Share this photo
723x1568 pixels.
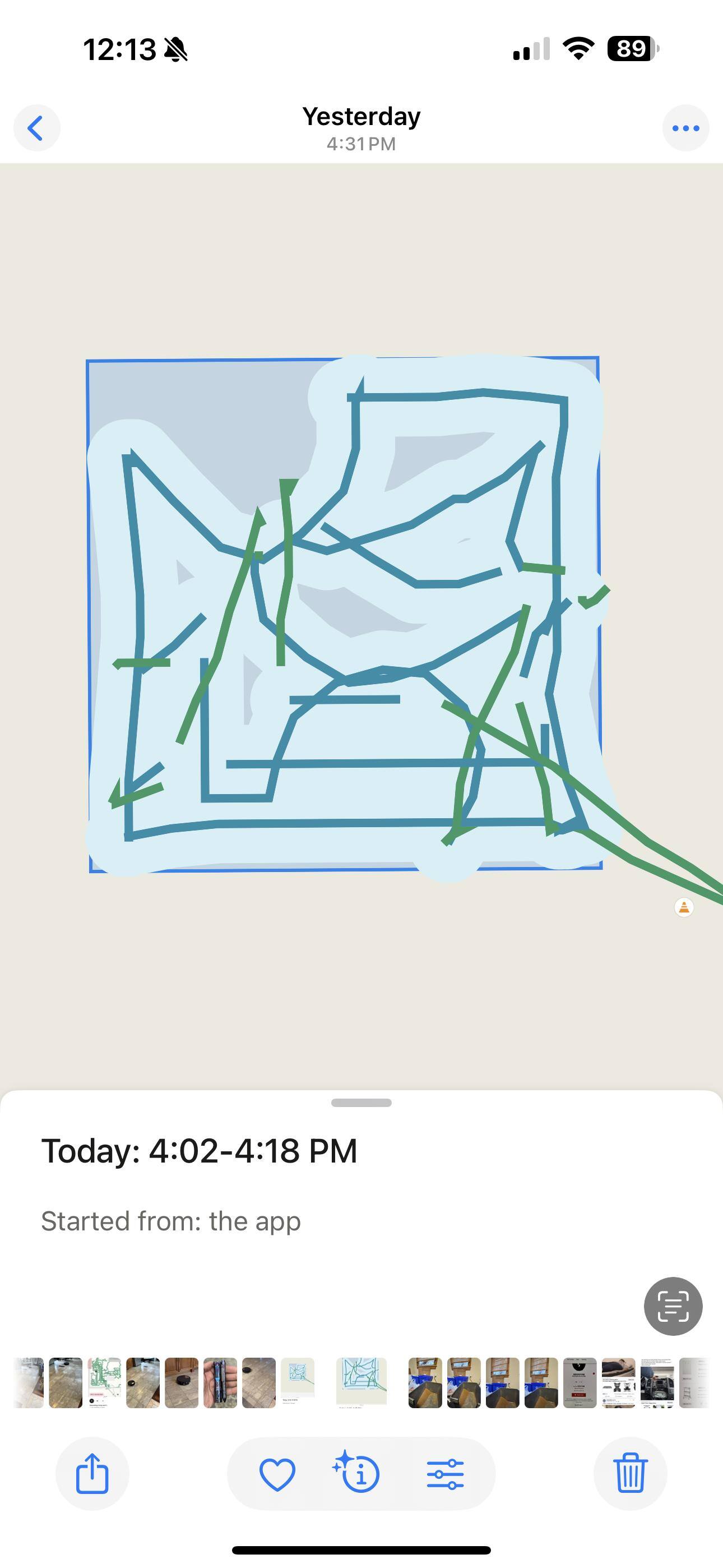(92, 1473)
